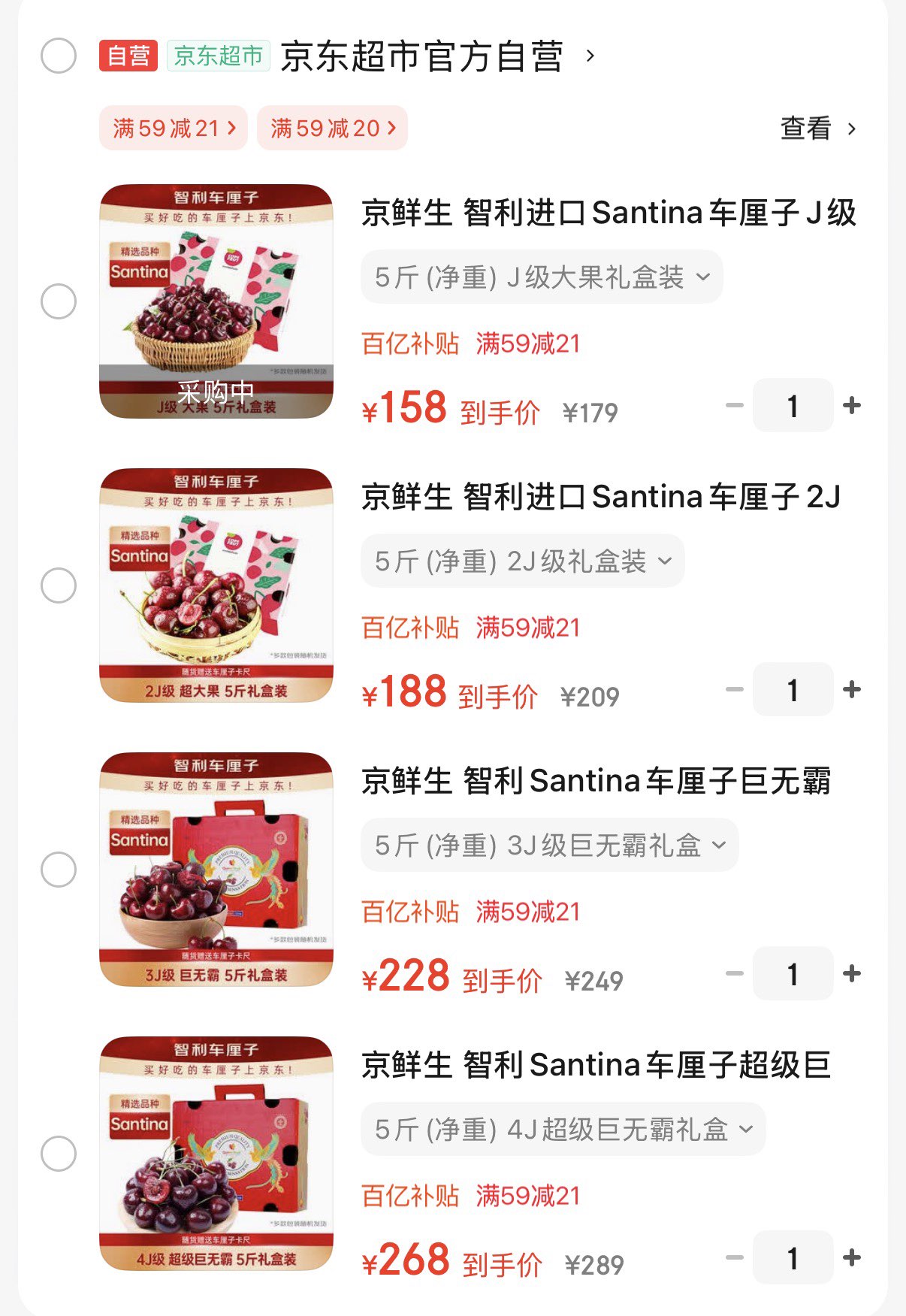
Task: Click the plus icon for the first product
Action: coord(853,405)
